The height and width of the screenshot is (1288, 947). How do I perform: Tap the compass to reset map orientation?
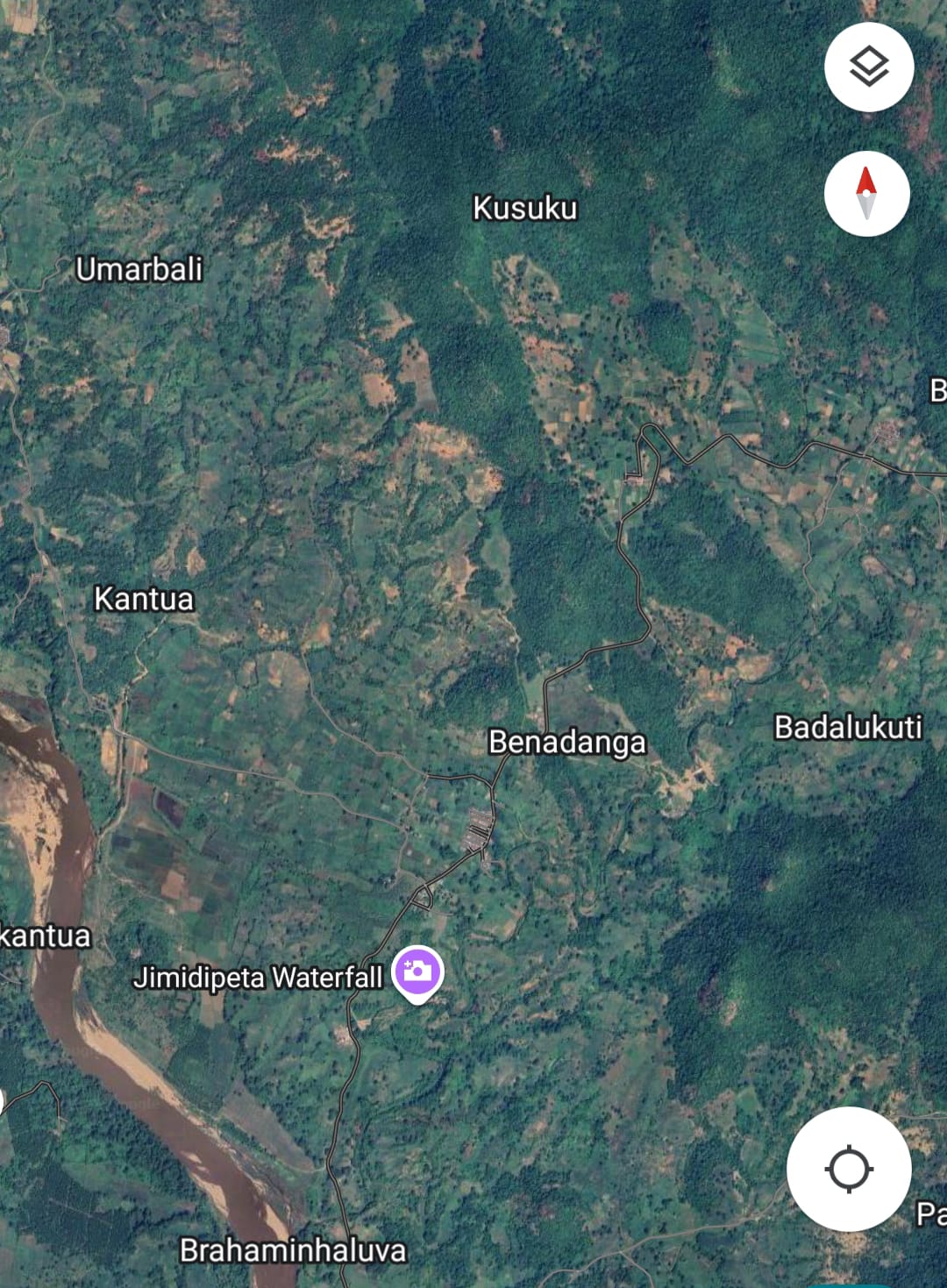click(x=866, y=194)
